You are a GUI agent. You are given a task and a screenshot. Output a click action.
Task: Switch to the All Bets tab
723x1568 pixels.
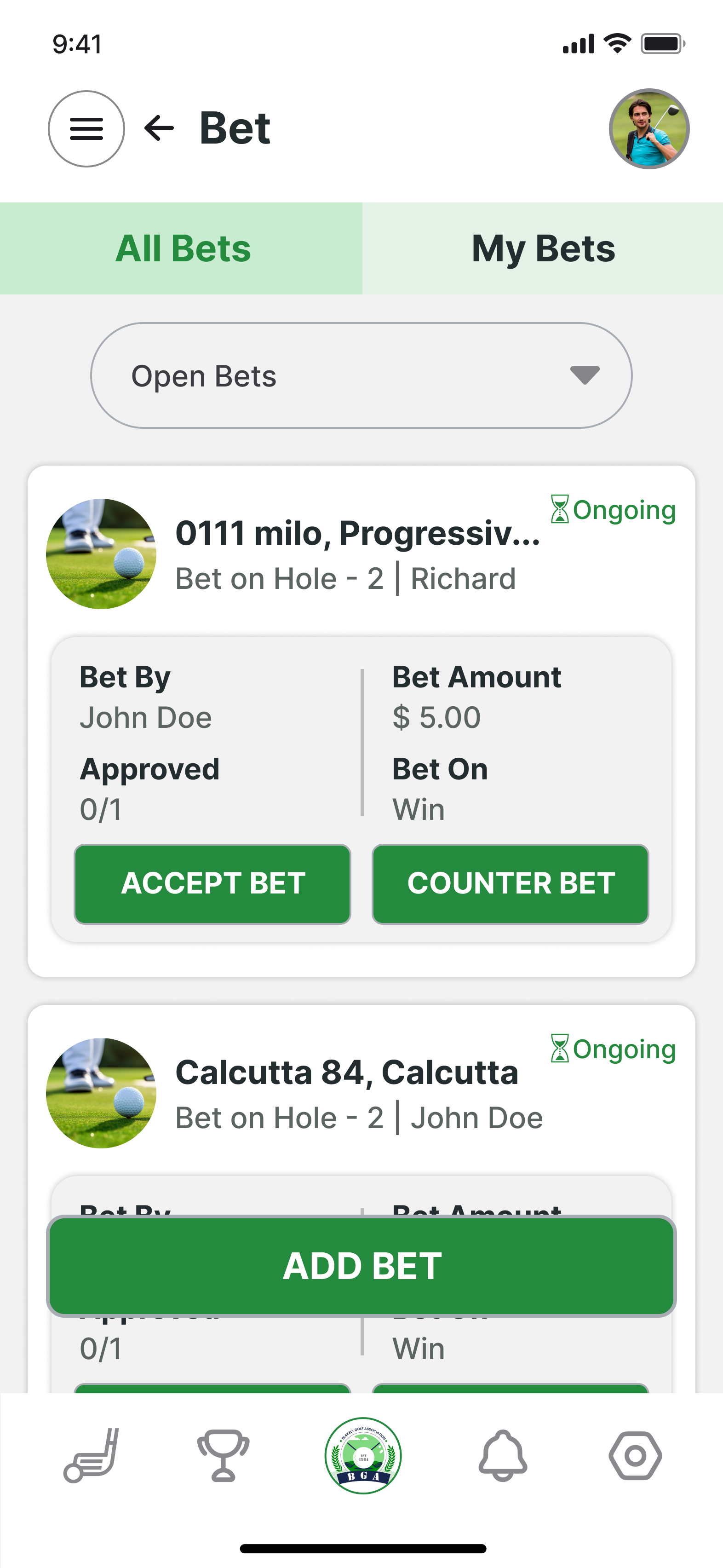181,248
